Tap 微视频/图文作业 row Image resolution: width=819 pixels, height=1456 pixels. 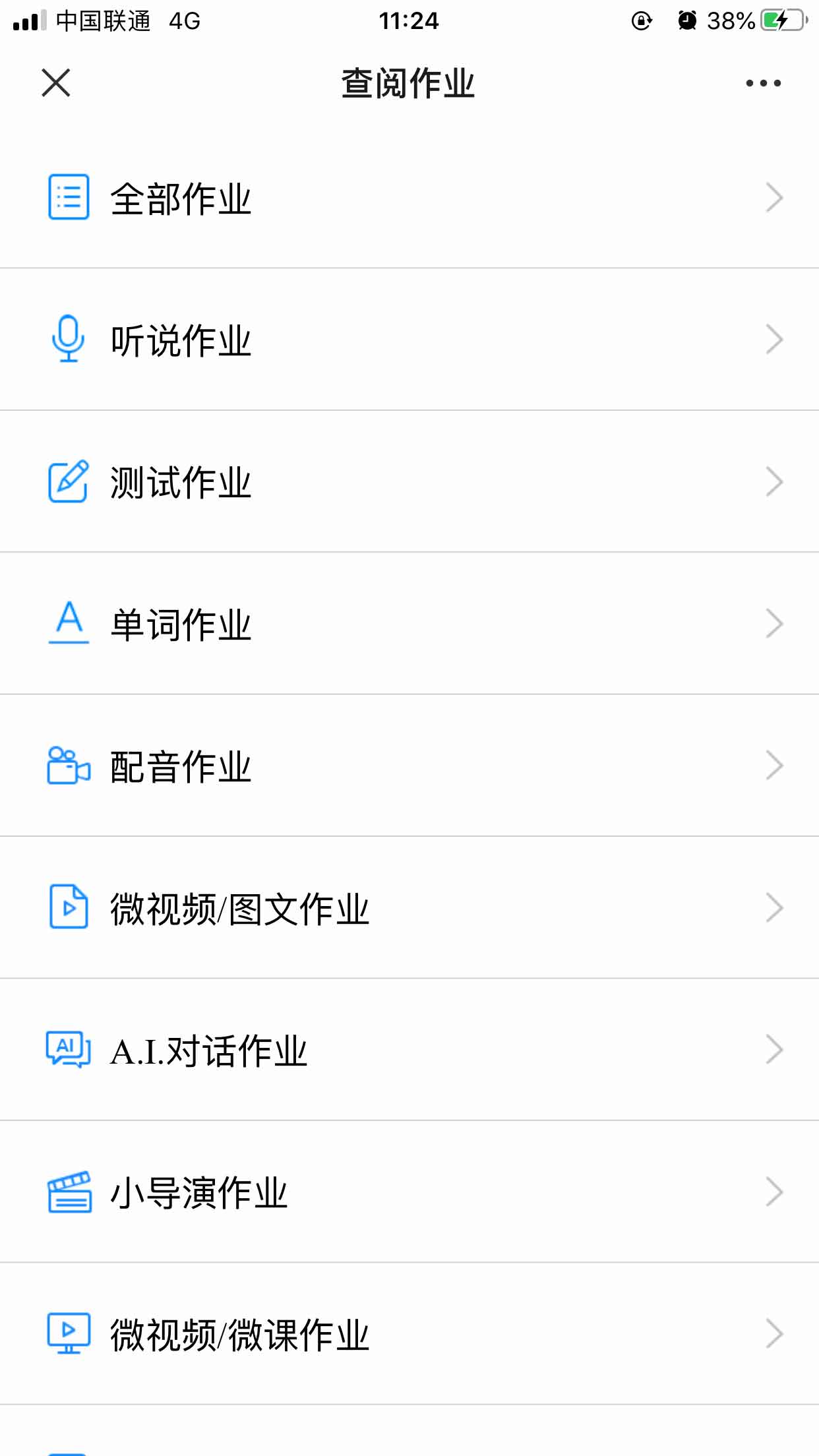[x=409, y=908]
